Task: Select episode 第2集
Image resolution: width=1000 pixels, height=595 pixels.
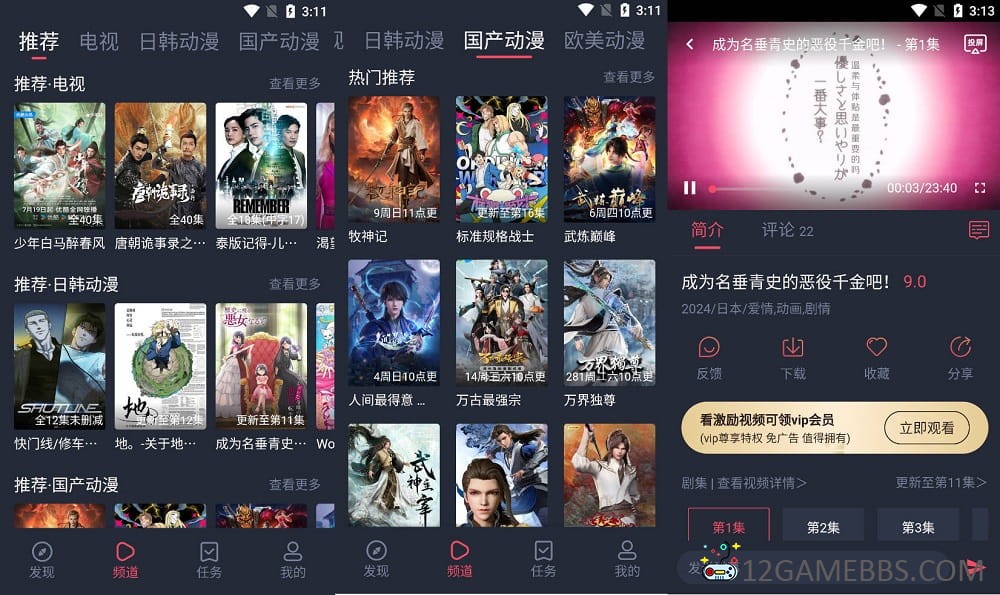Action: [823, 527]
